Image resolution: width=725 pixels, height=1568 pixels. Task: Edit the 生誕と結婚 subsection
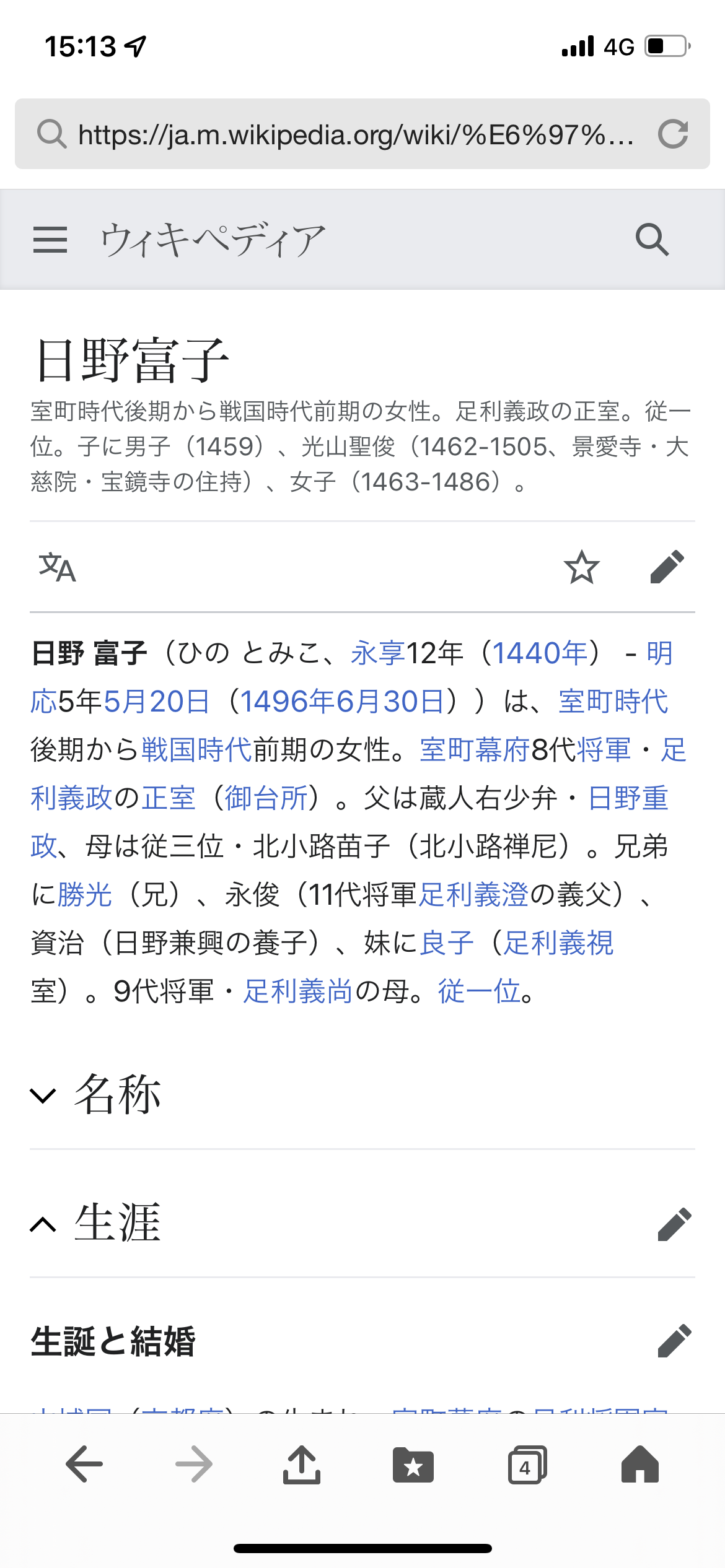pos(674,1341)
